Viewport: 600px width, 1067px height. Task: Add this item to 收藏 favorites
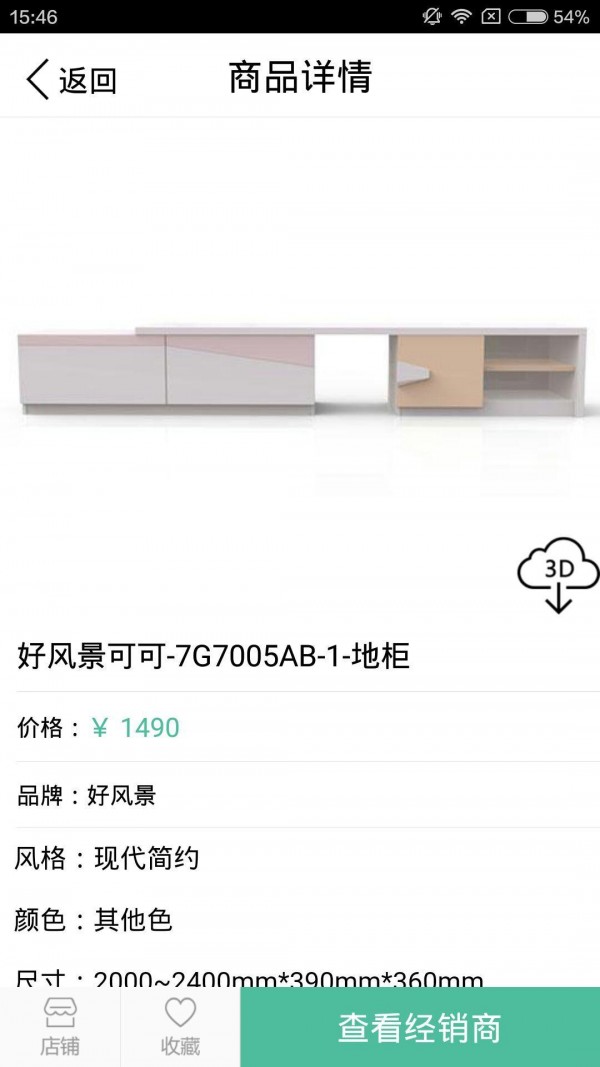180,1028
